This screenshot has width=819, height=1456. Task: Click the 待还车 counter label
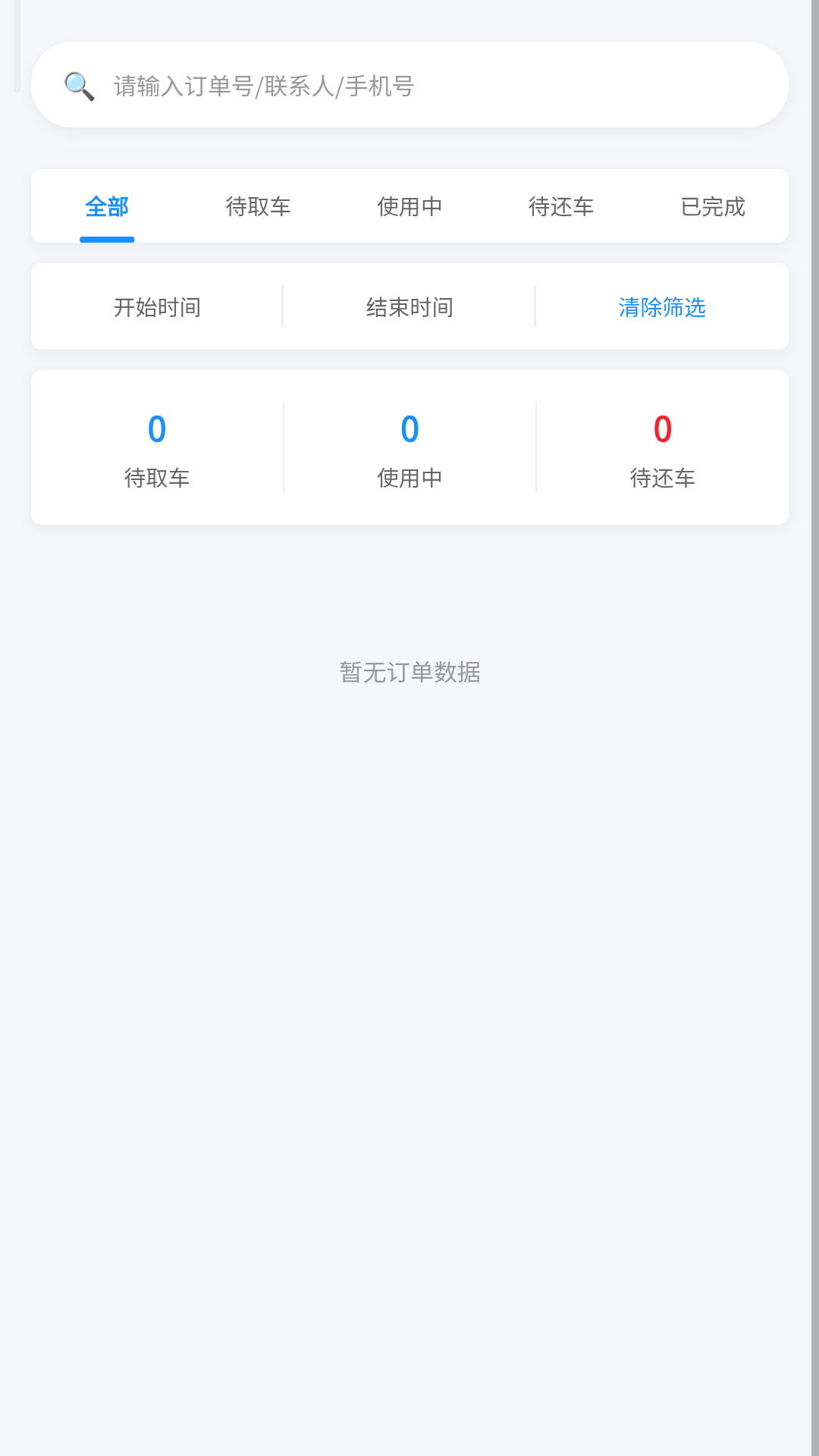click(x=662, y=478)
